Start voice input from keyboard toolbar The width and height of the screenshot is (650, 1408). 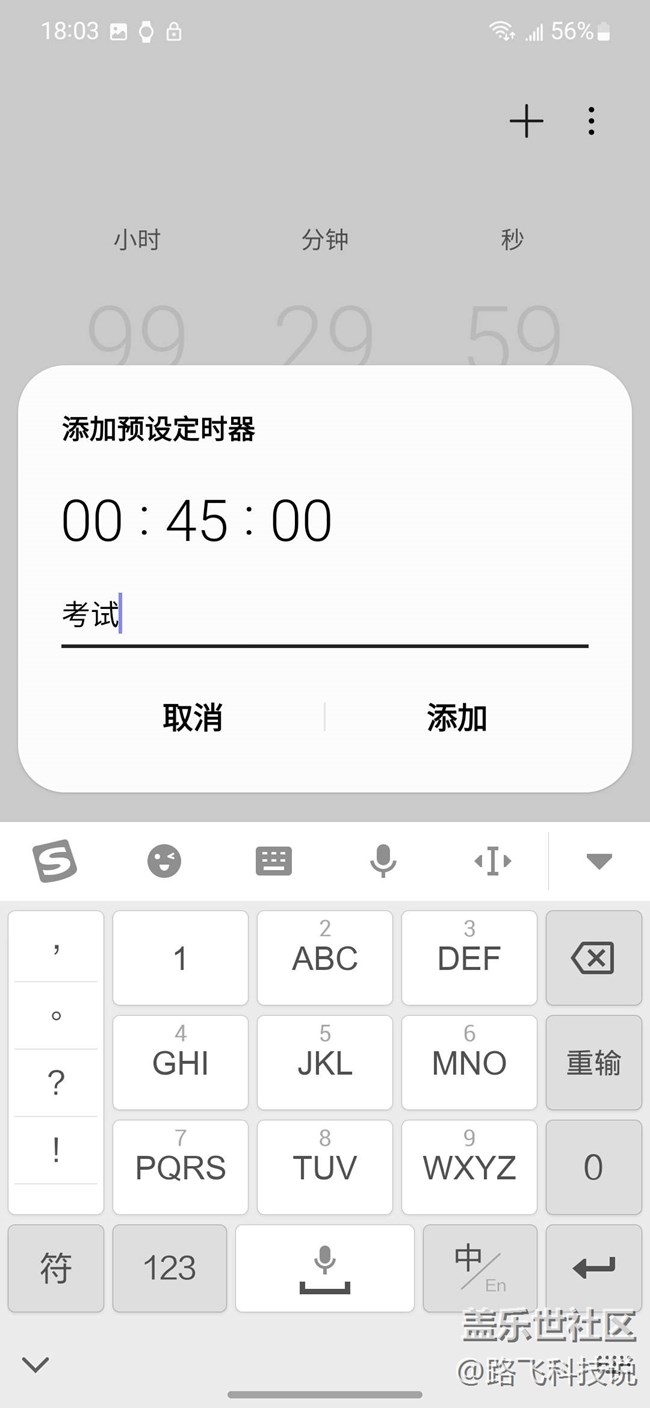point(382,861)
